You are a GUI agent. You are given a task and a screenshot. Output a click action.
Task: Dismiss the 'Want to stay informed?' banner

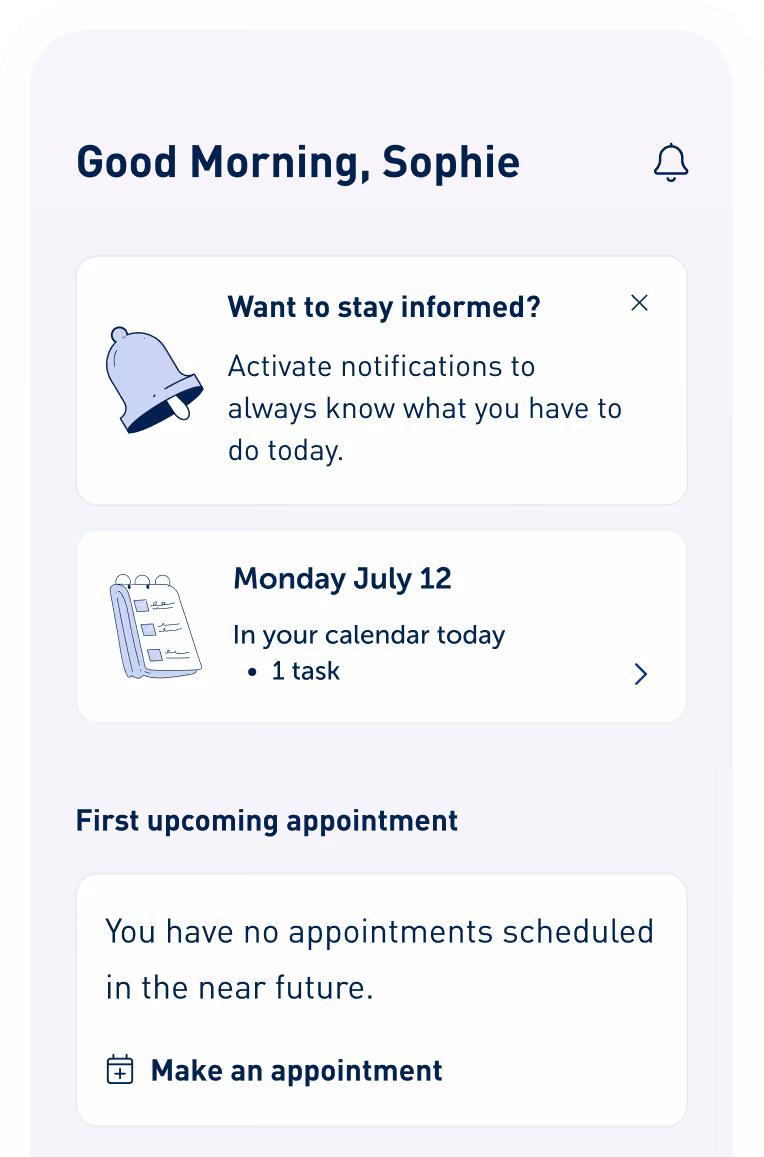[x=639, y=303]
